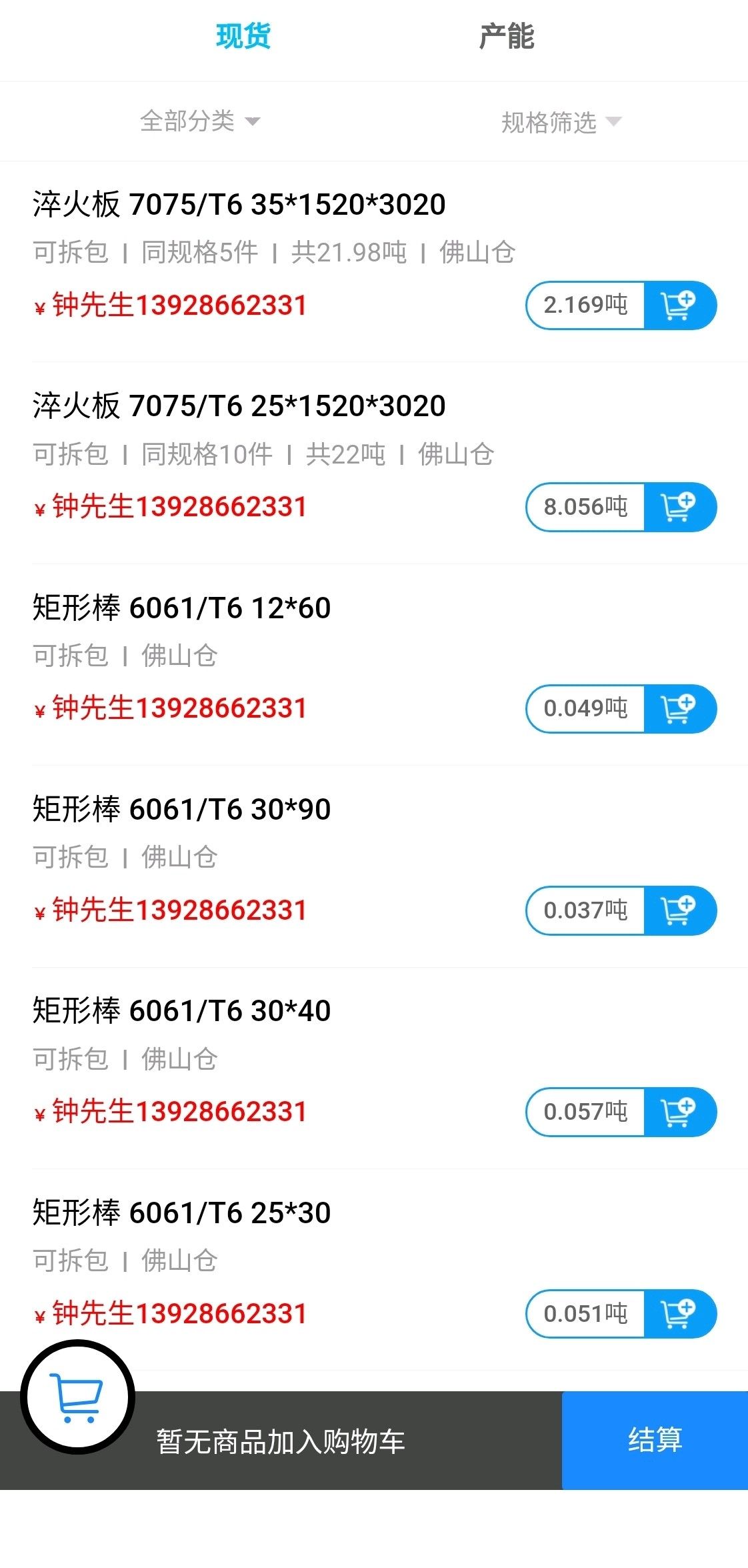Change the 0.049吨 quantity value

(585, 709)
